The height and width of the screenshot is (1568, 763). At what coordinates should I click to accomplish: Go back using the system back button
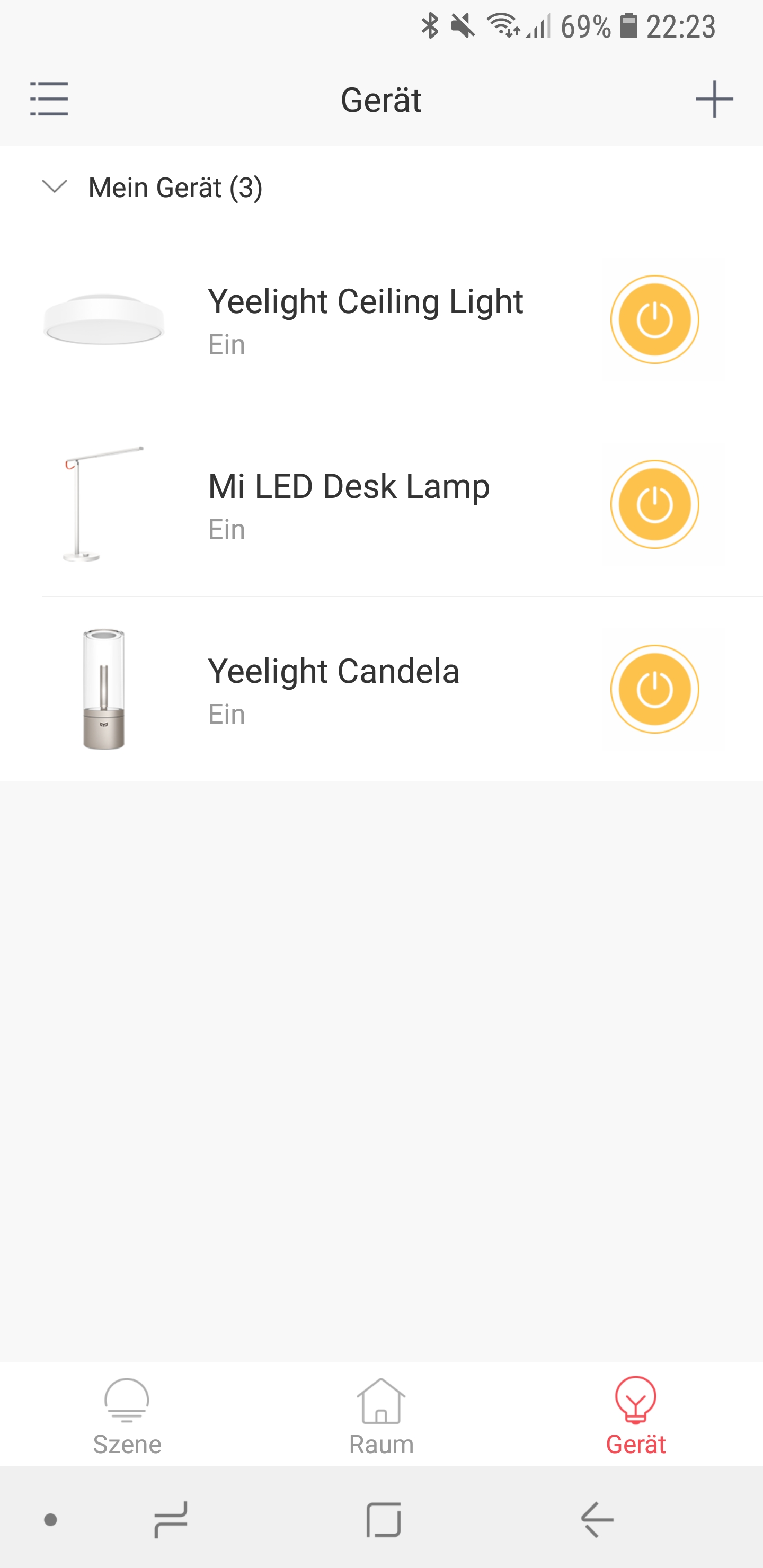(597, 1519)
